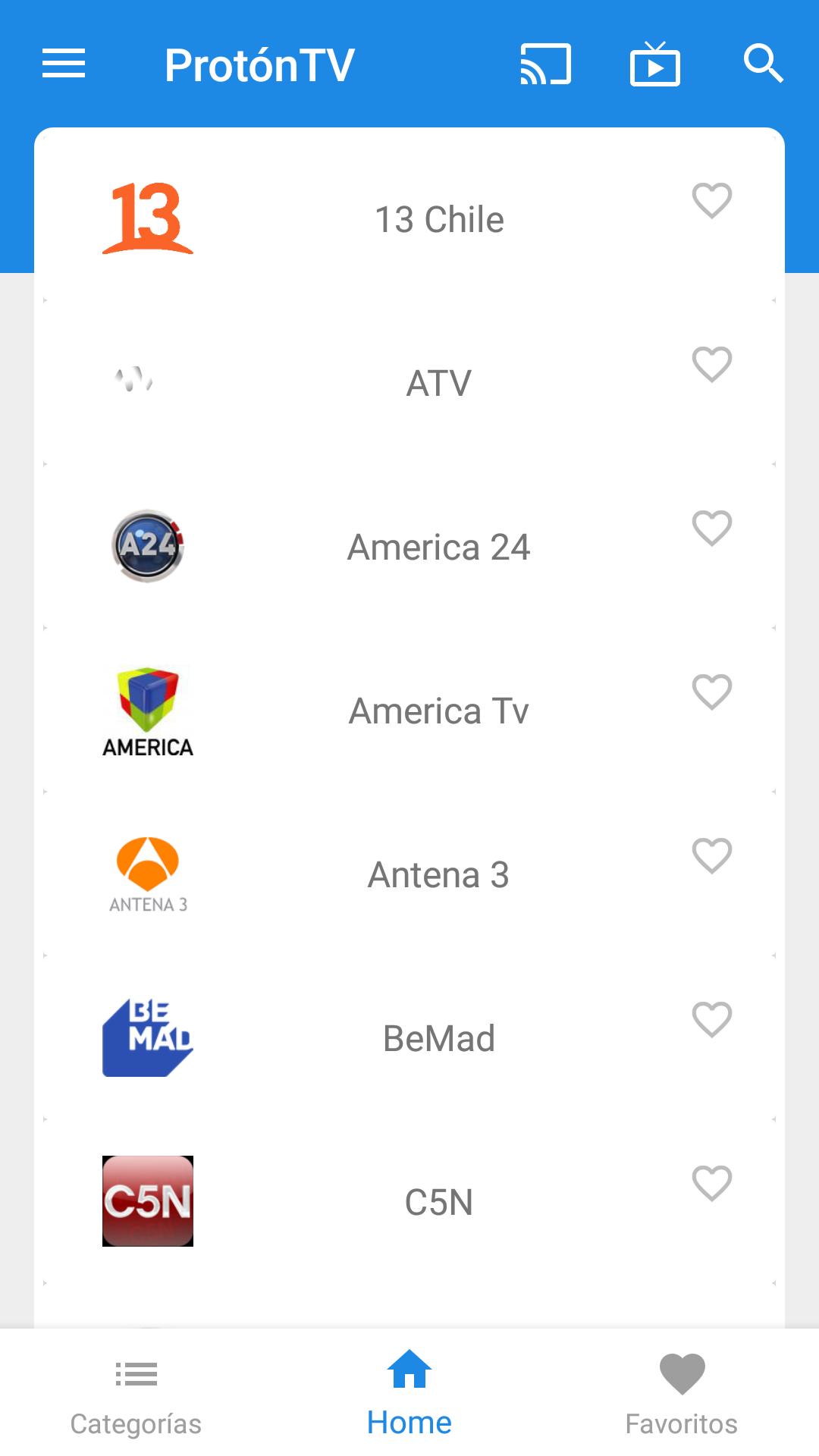Switch to the Categorías tab
Image resolution: width=819 pixels, height=1456 pixels.
coord(136,1394)
